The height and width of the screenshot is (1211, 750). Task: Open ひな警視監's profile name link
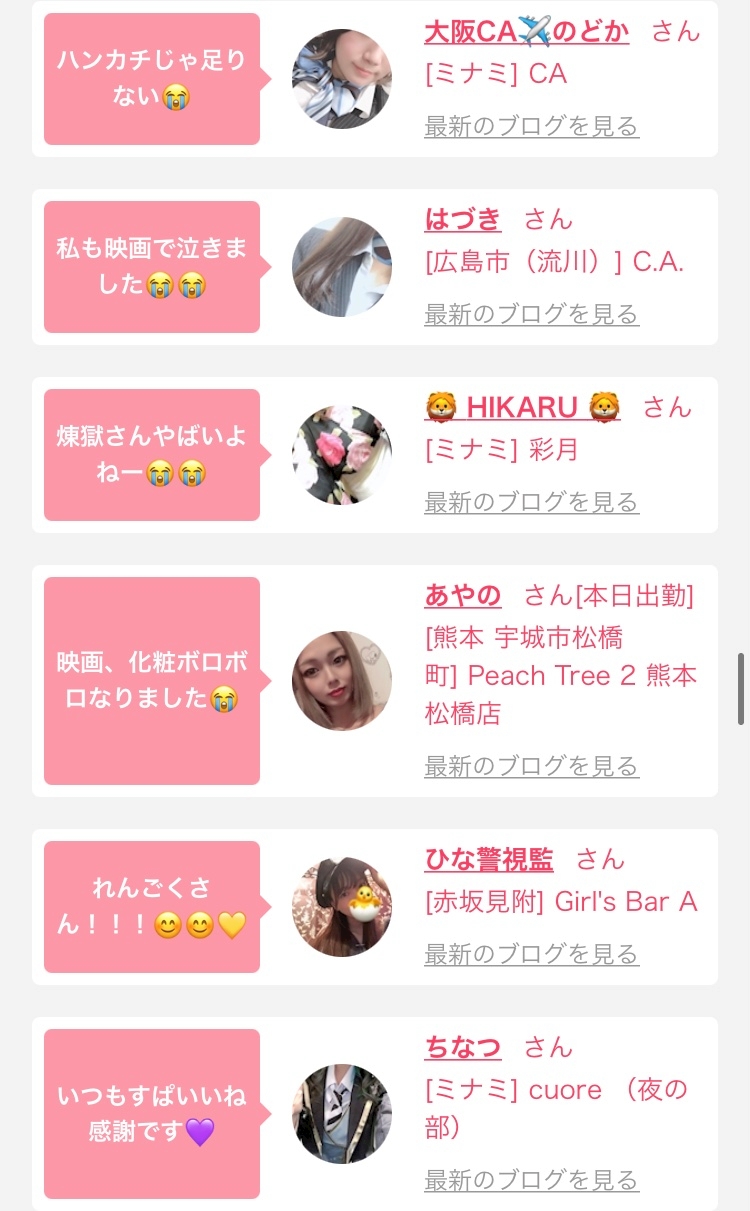(x=489, y=860)
